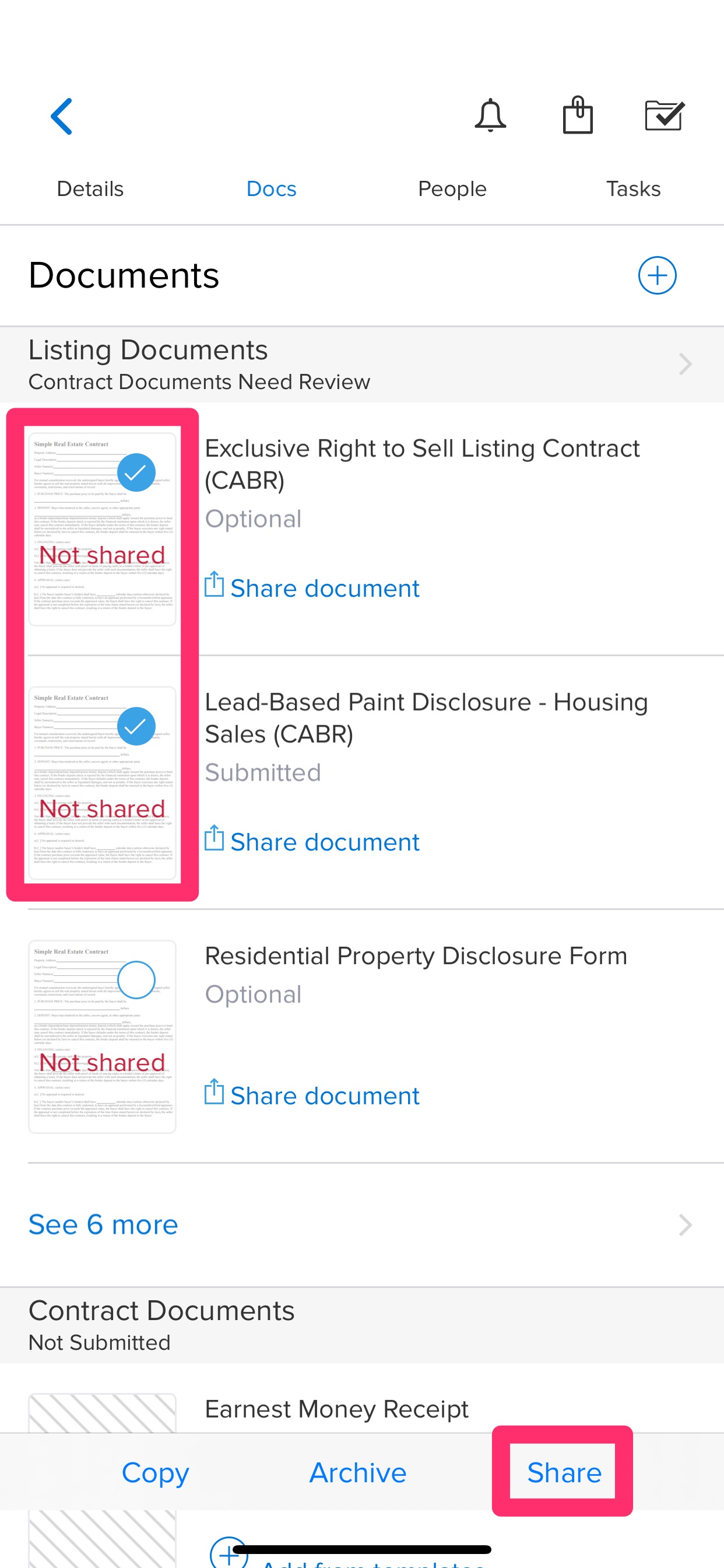724x1568 pixels.
Task: Deselect the Exclusive Right to Sell contract checkmark
Action: [137, 473]
